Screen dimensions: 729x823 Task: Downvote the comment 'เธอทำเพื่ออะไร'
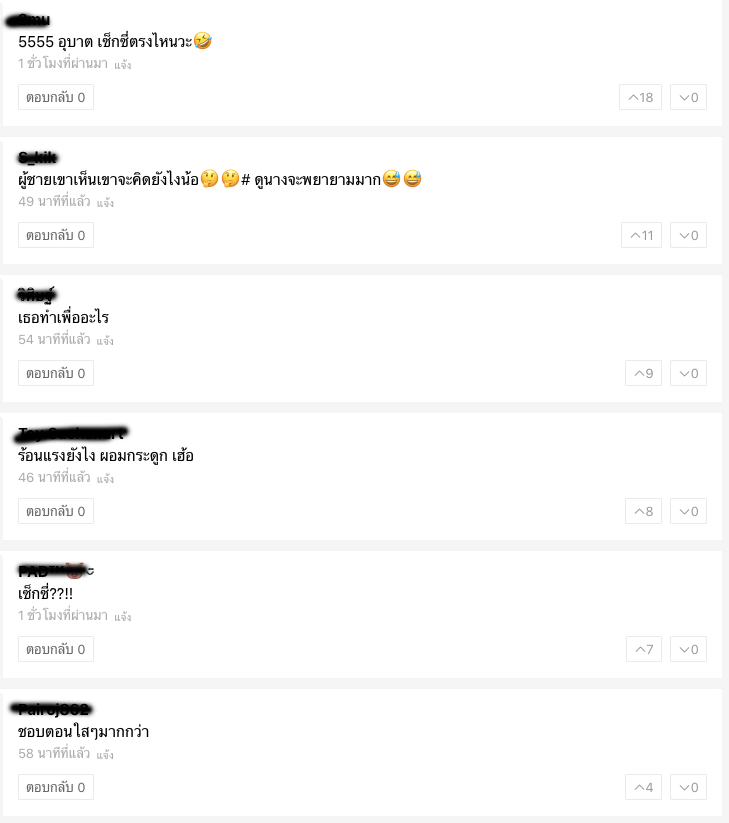pos(688,373)
